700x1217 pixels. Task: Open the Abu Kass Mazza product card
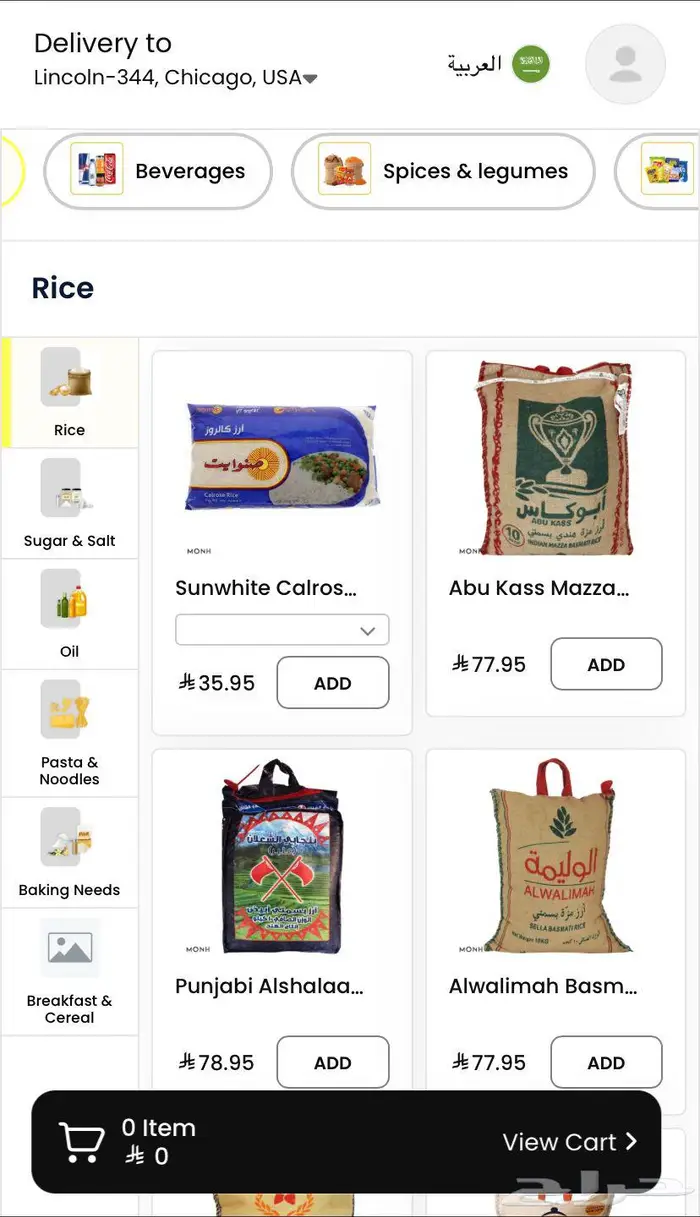555,460
